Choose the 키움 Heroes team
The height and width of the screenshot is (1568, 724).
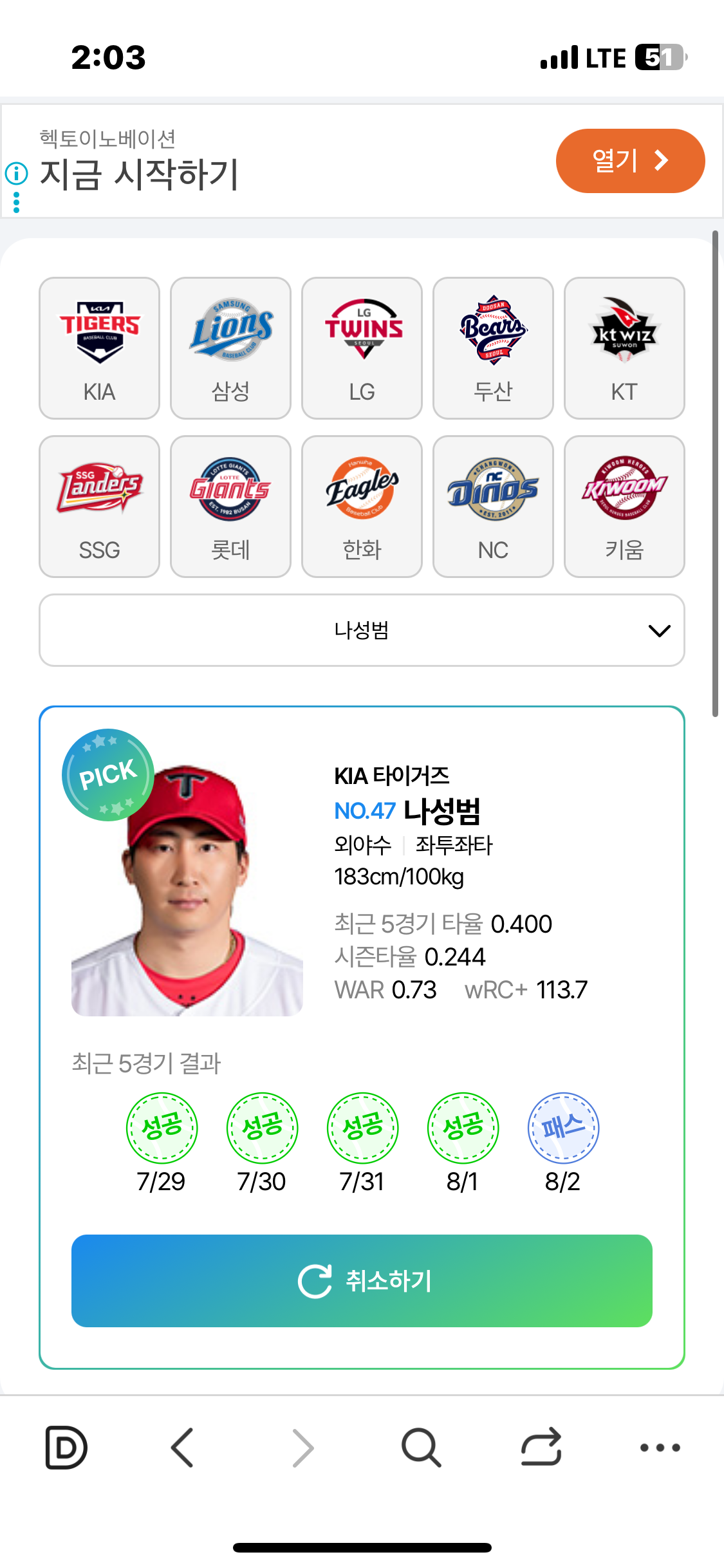pos(624,507)
